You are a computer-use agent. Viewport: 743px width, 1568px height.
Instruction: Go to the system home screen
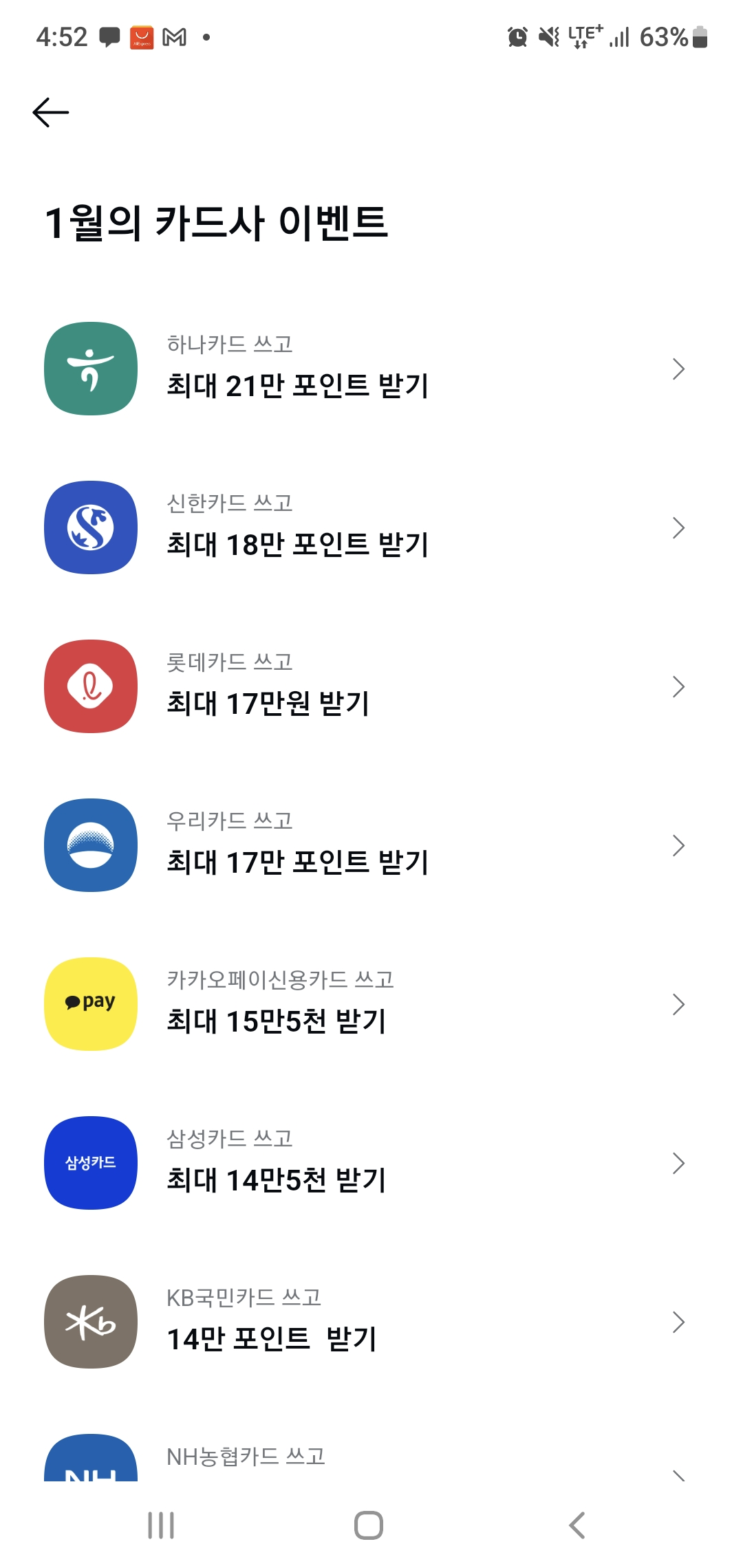point(369,1525)
